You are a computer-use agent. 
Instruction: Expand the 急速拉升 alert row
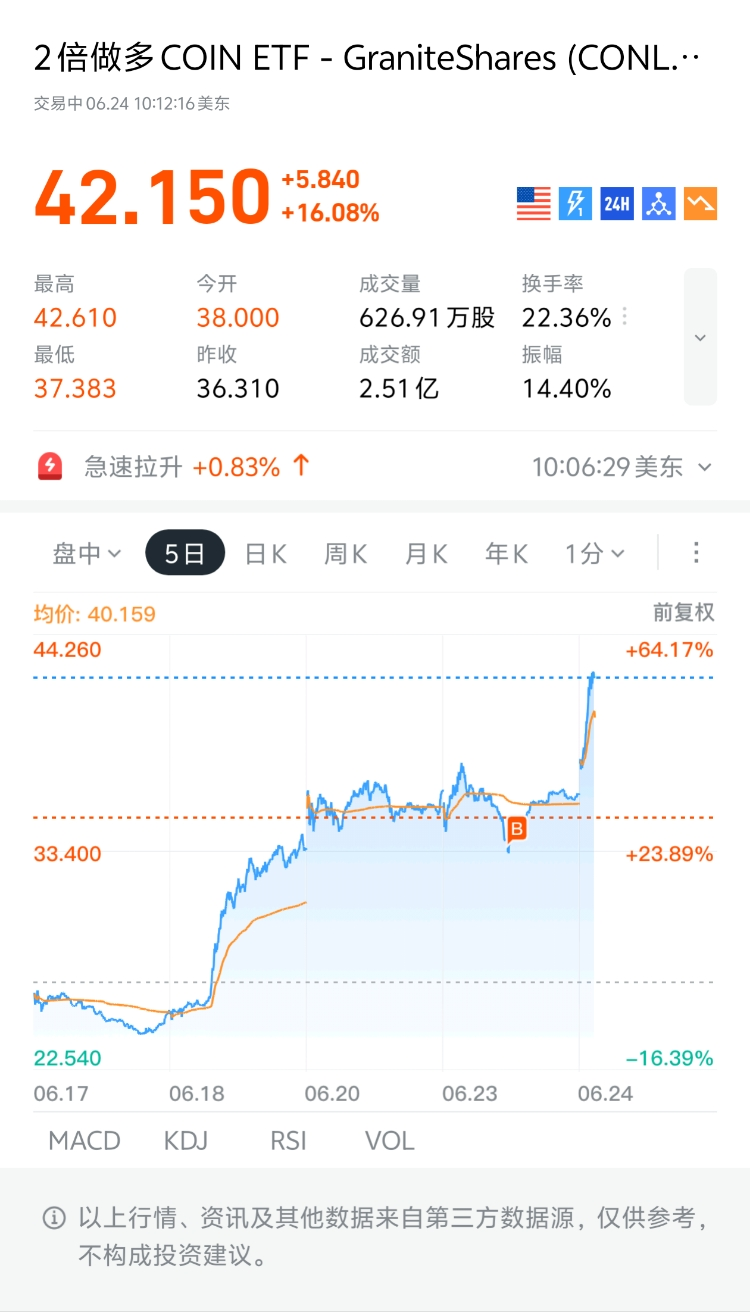(704, 467)
